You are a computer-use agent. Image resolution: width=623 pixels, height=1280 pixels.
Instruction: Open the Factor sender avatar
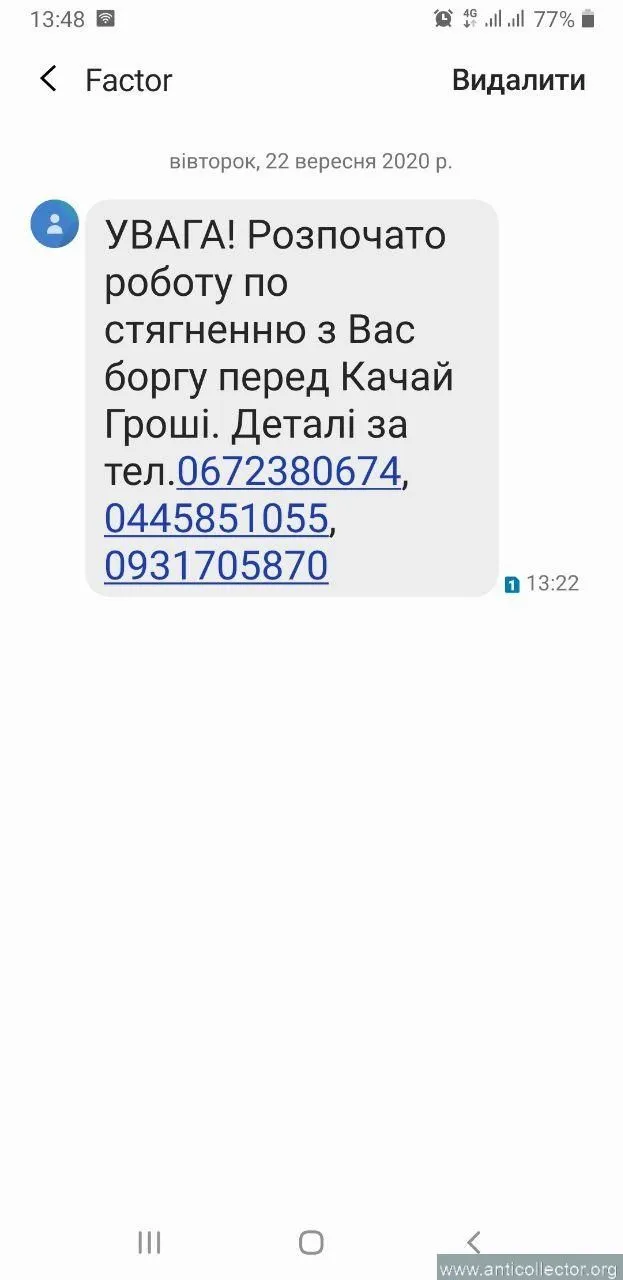55,223
